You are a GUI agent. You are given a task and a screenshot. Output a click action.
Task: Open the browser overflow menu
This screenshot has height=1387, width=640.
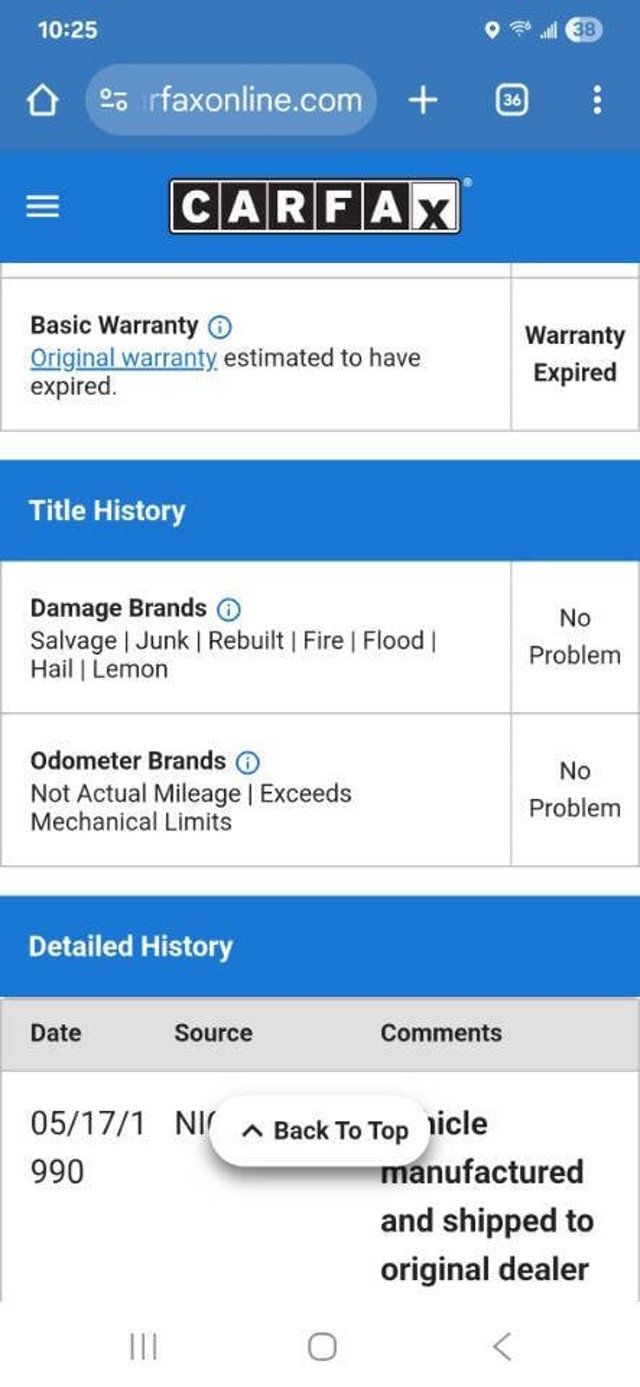[597, 100]
